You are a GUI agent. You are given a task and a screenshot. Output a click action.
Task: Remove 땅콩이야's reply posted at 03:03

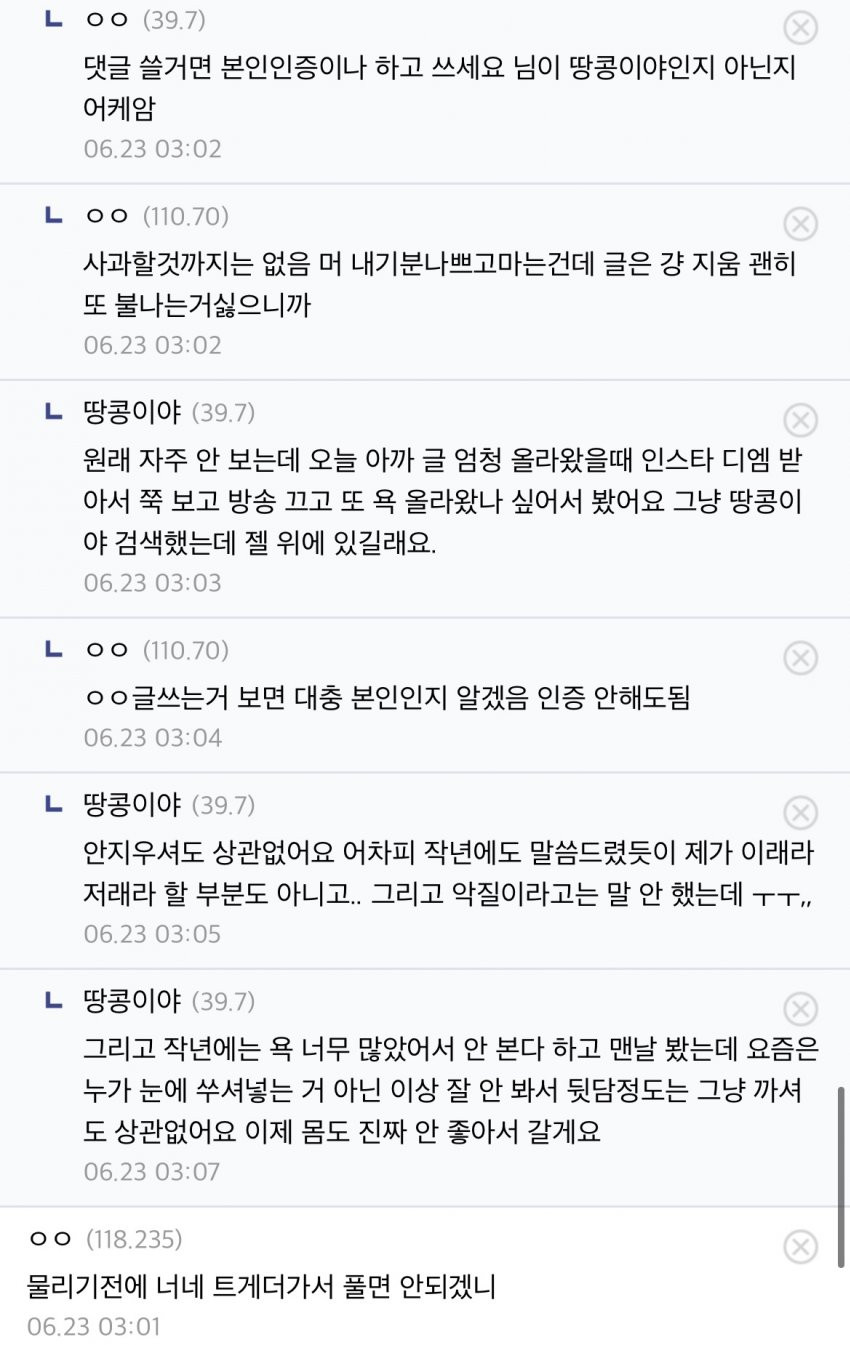point(800,421)
